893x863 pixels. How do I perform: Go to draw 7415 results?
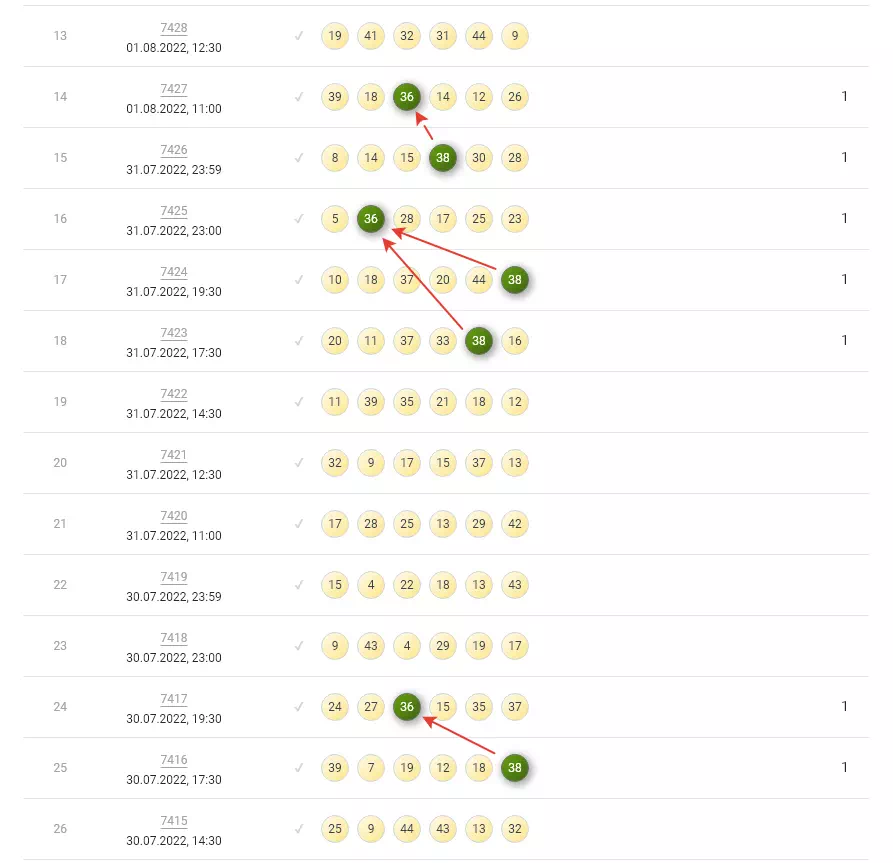point(174,821)
